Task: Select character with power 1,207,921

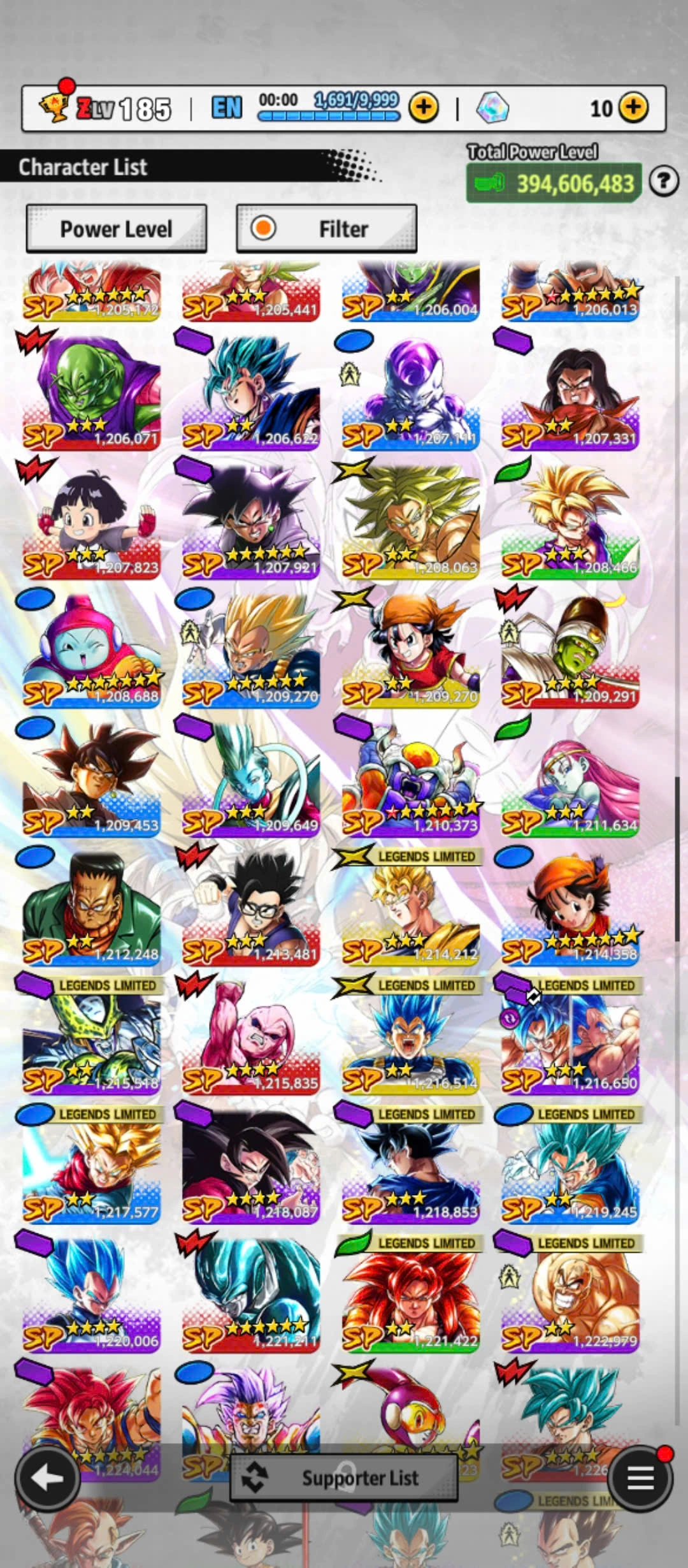Action: pyautogui.click(x=251, y=519)
